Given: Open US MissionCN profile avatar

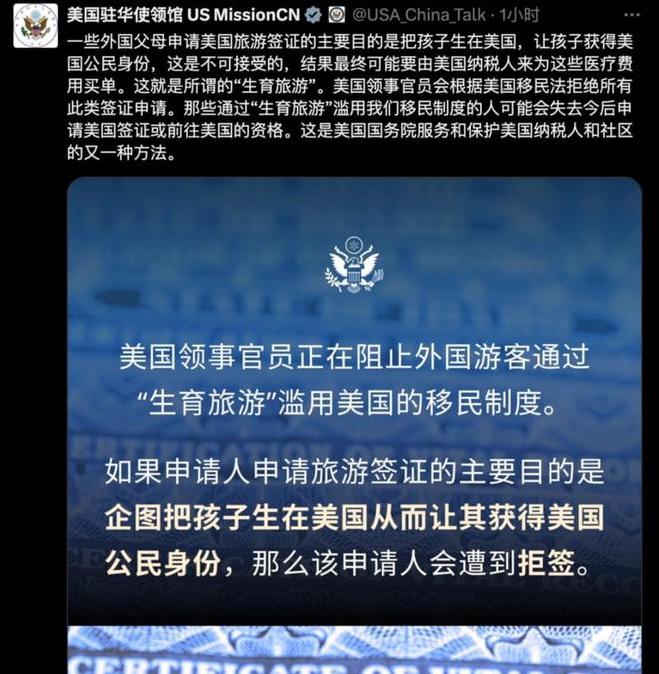Looking at the screenshot, I should (x=35, y=25).
